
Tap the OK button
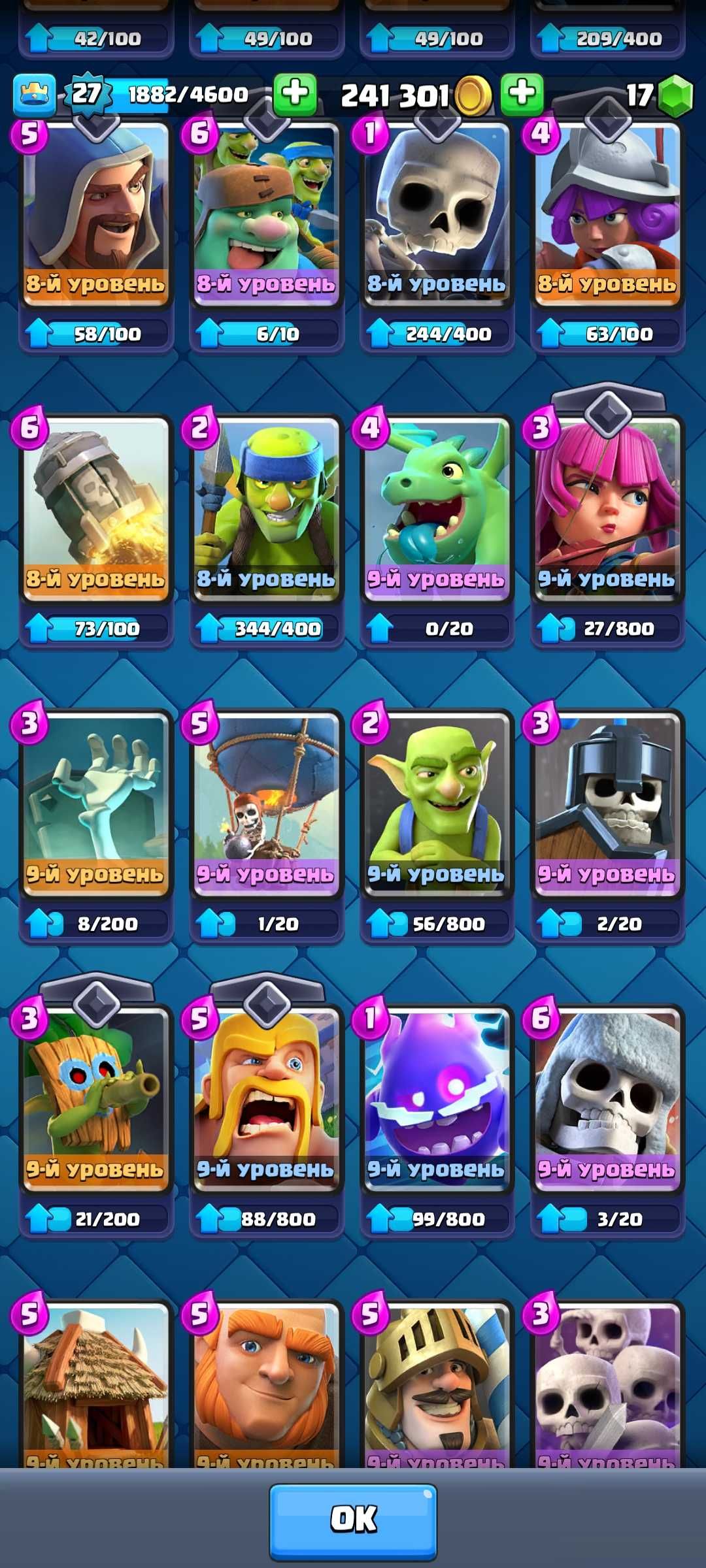(353, 1521)
